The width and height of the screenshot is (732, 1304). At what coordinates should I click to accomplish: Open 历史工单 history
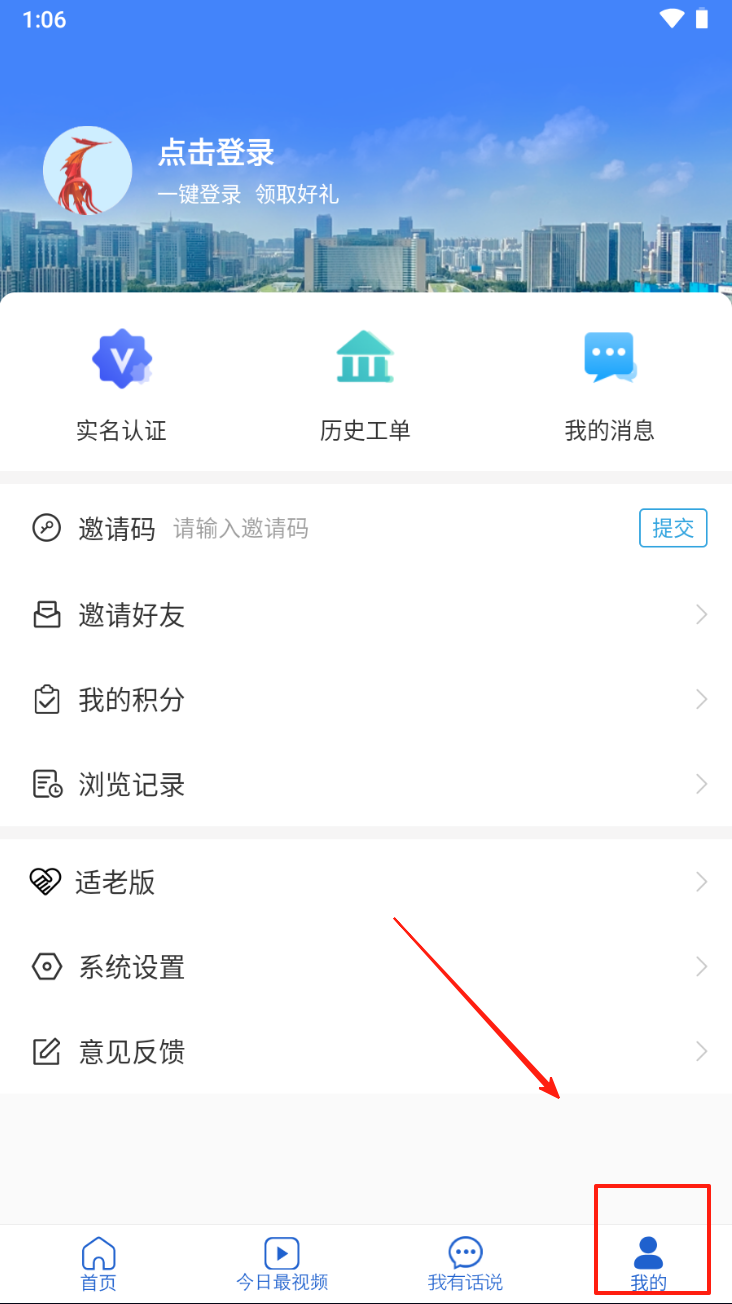(365, 385)
